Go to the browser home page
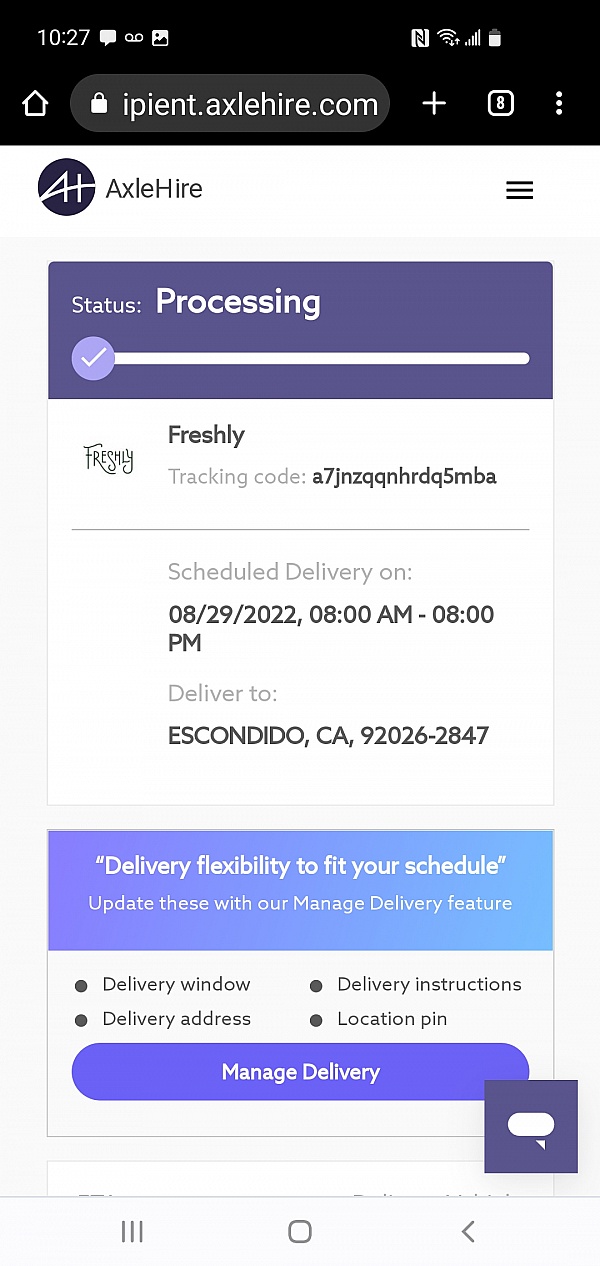This screenshot has height=1266, width=600. [35, 104]
